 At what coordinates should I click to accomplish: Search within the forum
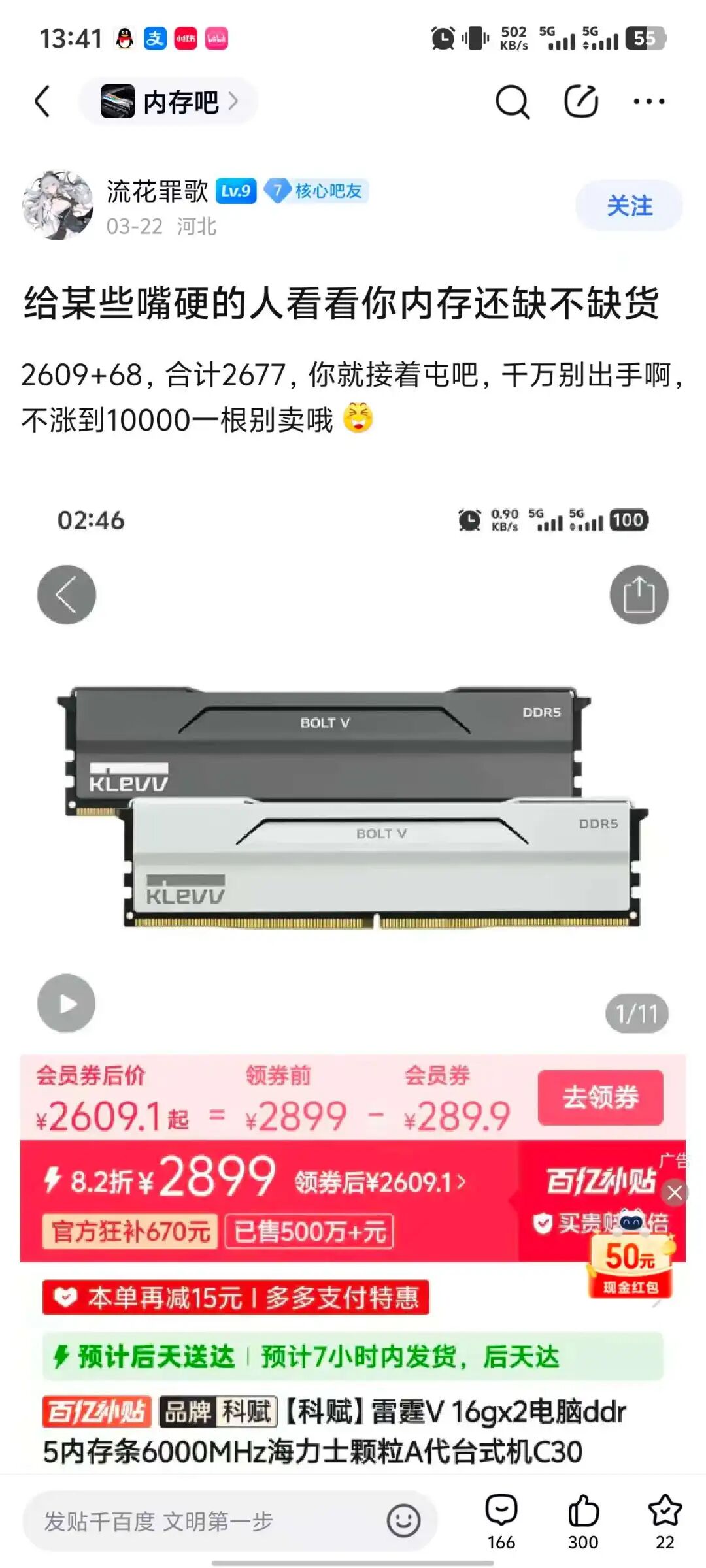[x=512, y=102]
